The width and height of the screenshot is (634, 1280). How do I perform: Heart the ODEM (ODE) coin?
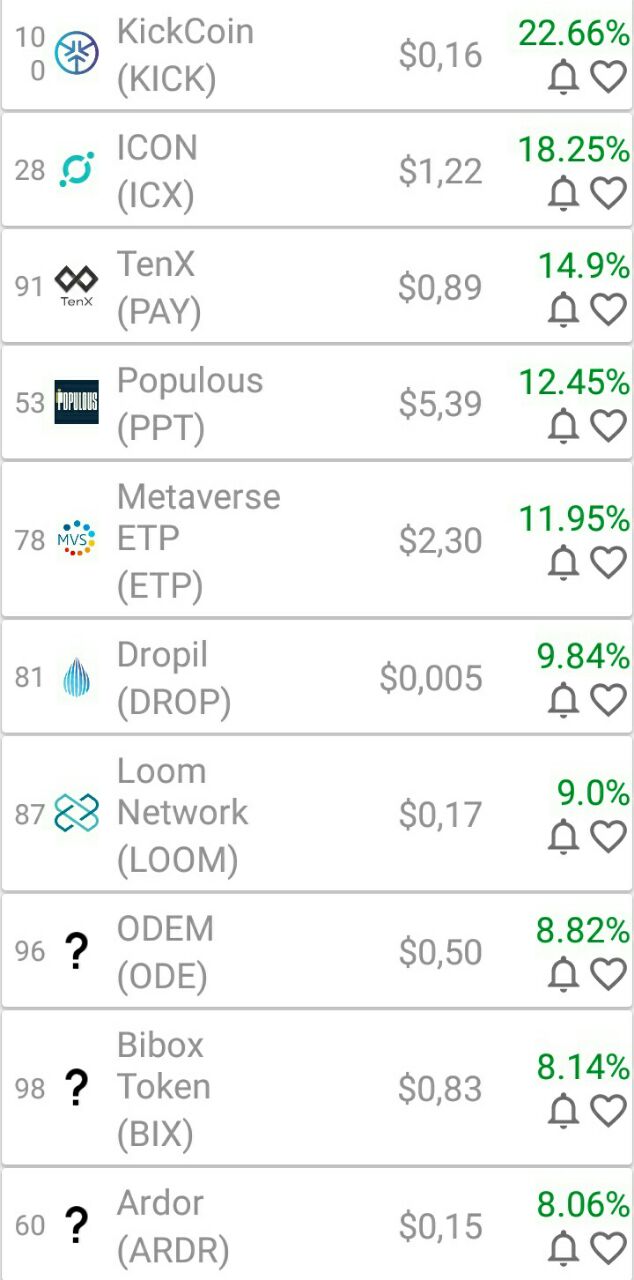pyautogui.click(x=608, y=973)
